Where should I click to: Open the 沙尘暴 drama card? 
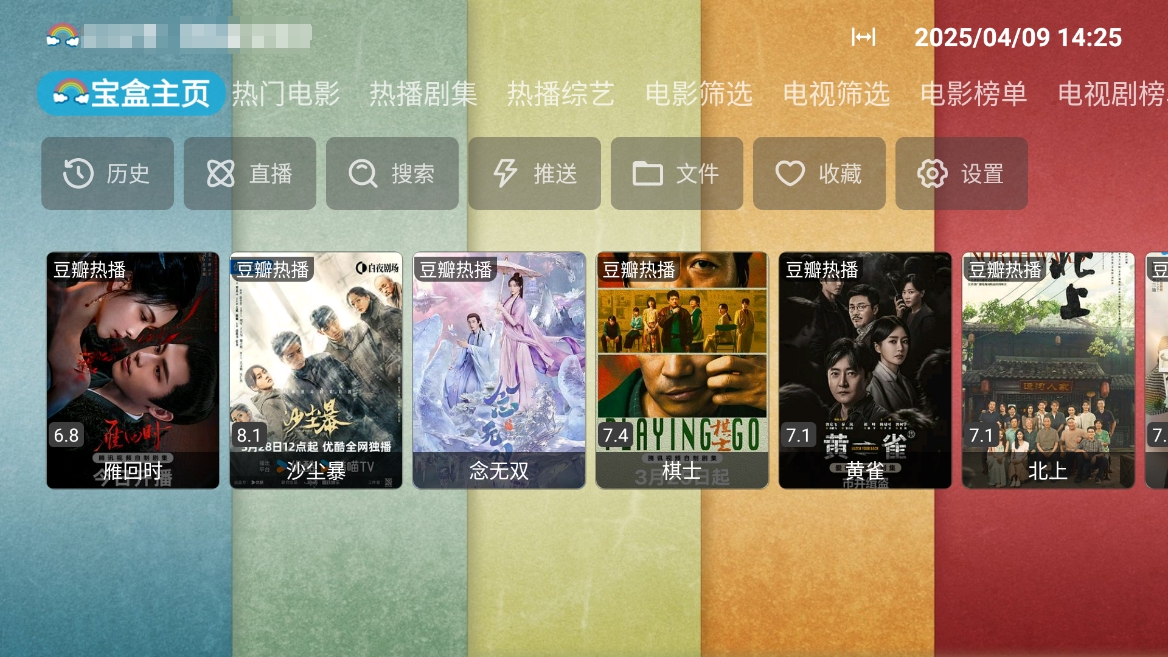click(x=316, y=370)
